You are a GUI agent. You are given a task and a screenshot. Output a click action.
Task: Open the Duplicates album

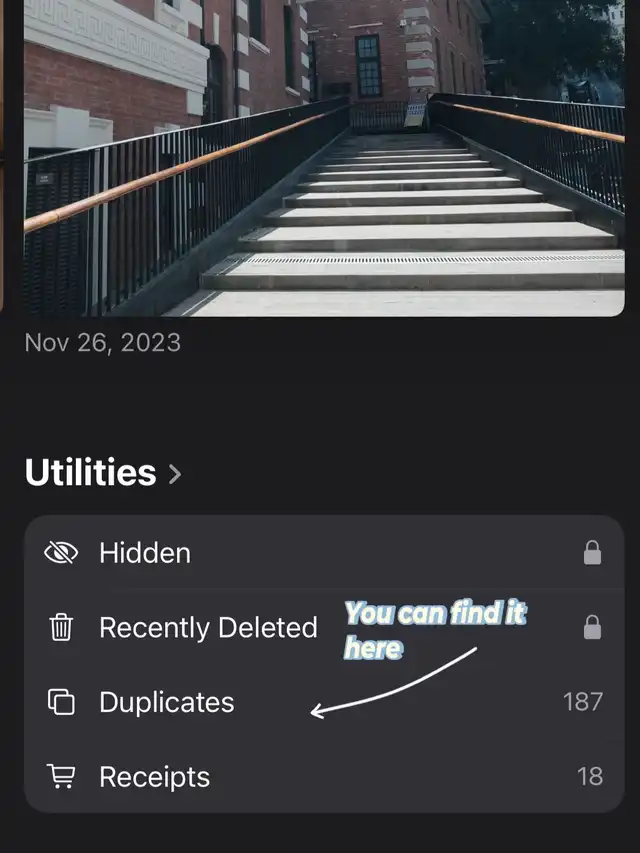166,702
